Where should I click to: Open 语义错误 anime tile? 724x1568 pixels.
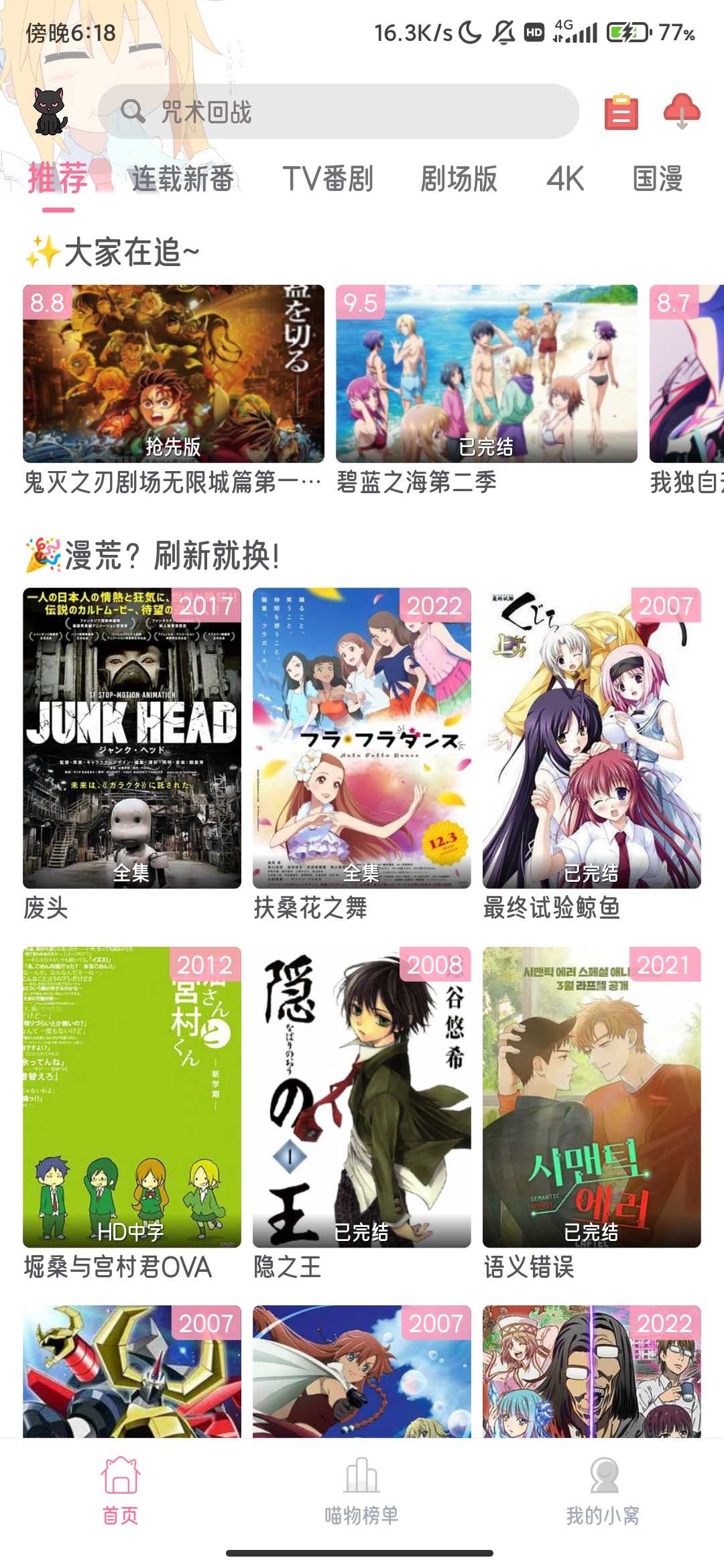(x=591, y=1097)
